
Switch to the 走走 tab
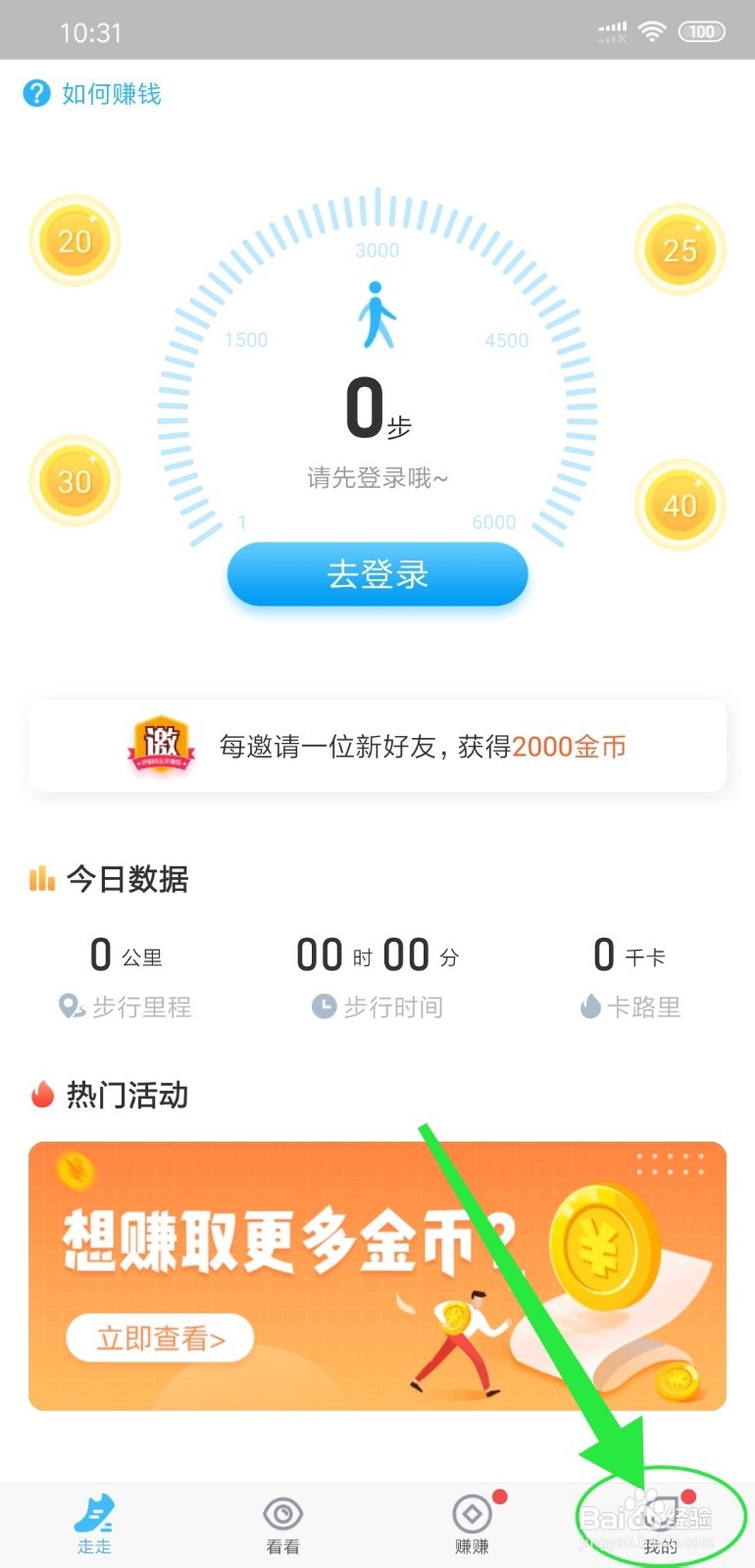click(x=94, y=1525)
